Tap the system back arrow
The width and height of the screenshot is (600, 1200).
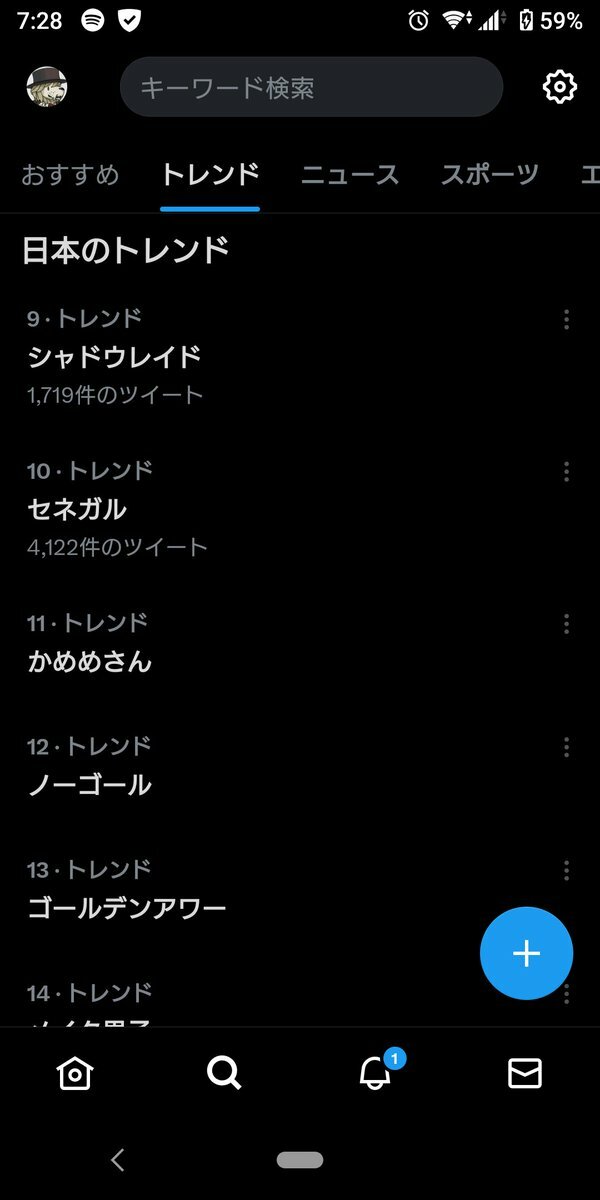(x=118, y=1160)
